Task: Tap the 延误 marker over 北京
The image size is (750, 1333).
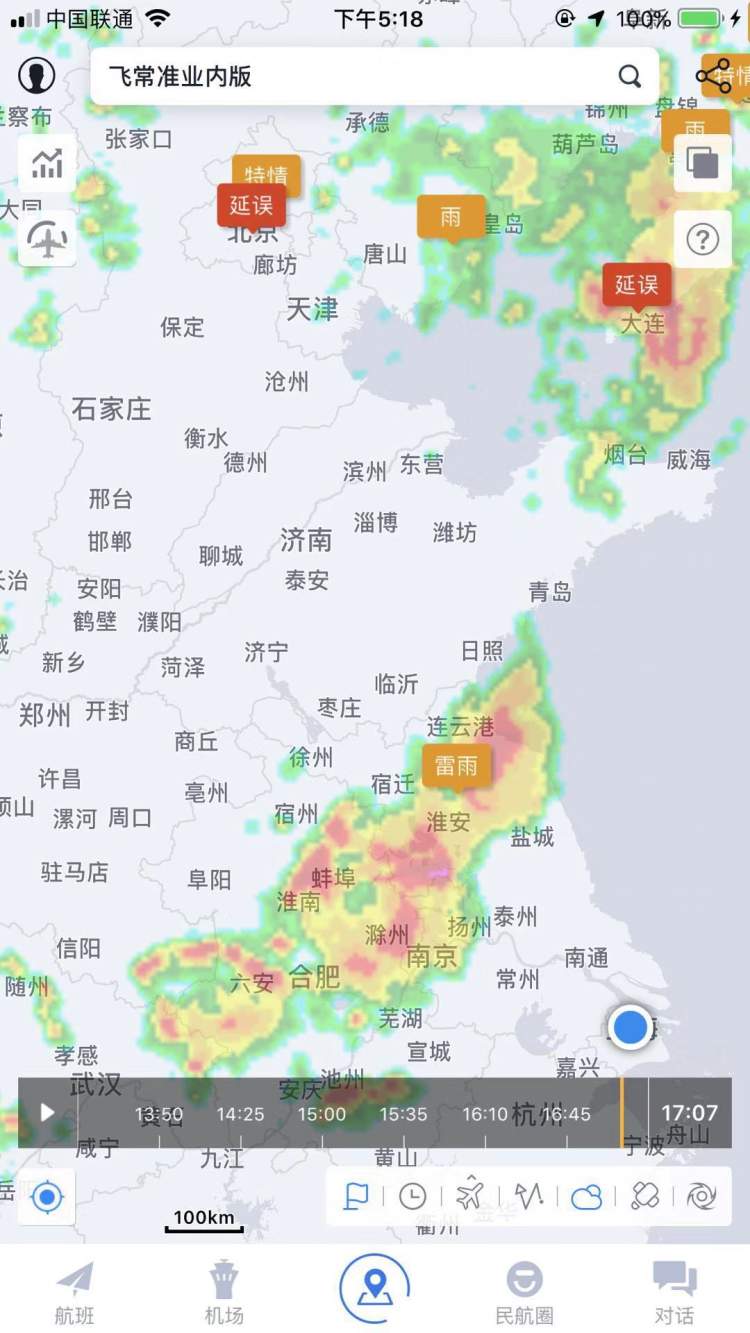Action: pyautogui.click(x=251, y=205)
